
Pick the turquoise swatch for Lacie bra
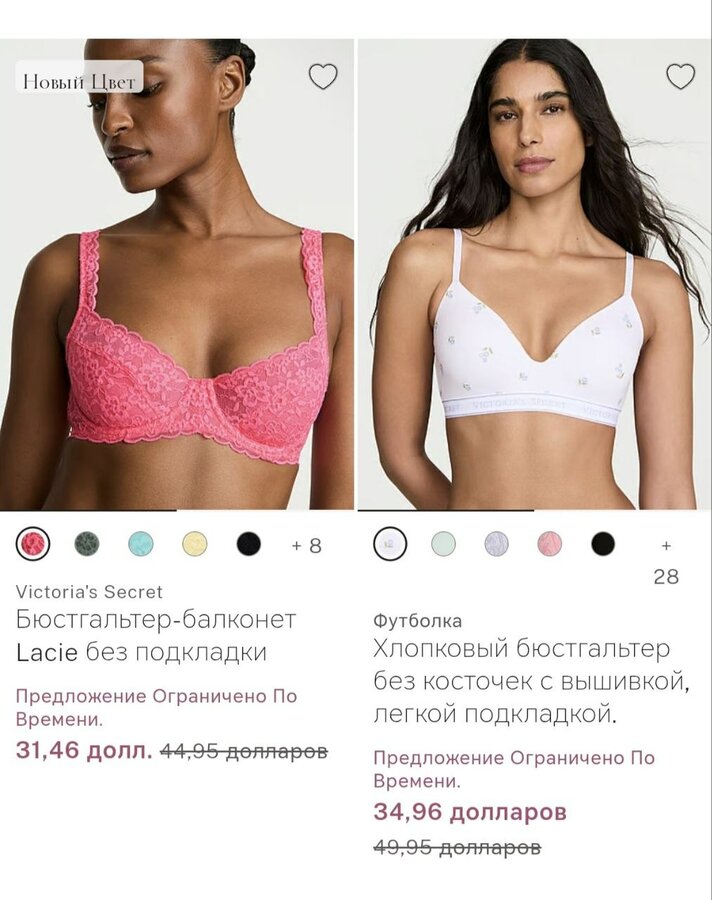141,544
